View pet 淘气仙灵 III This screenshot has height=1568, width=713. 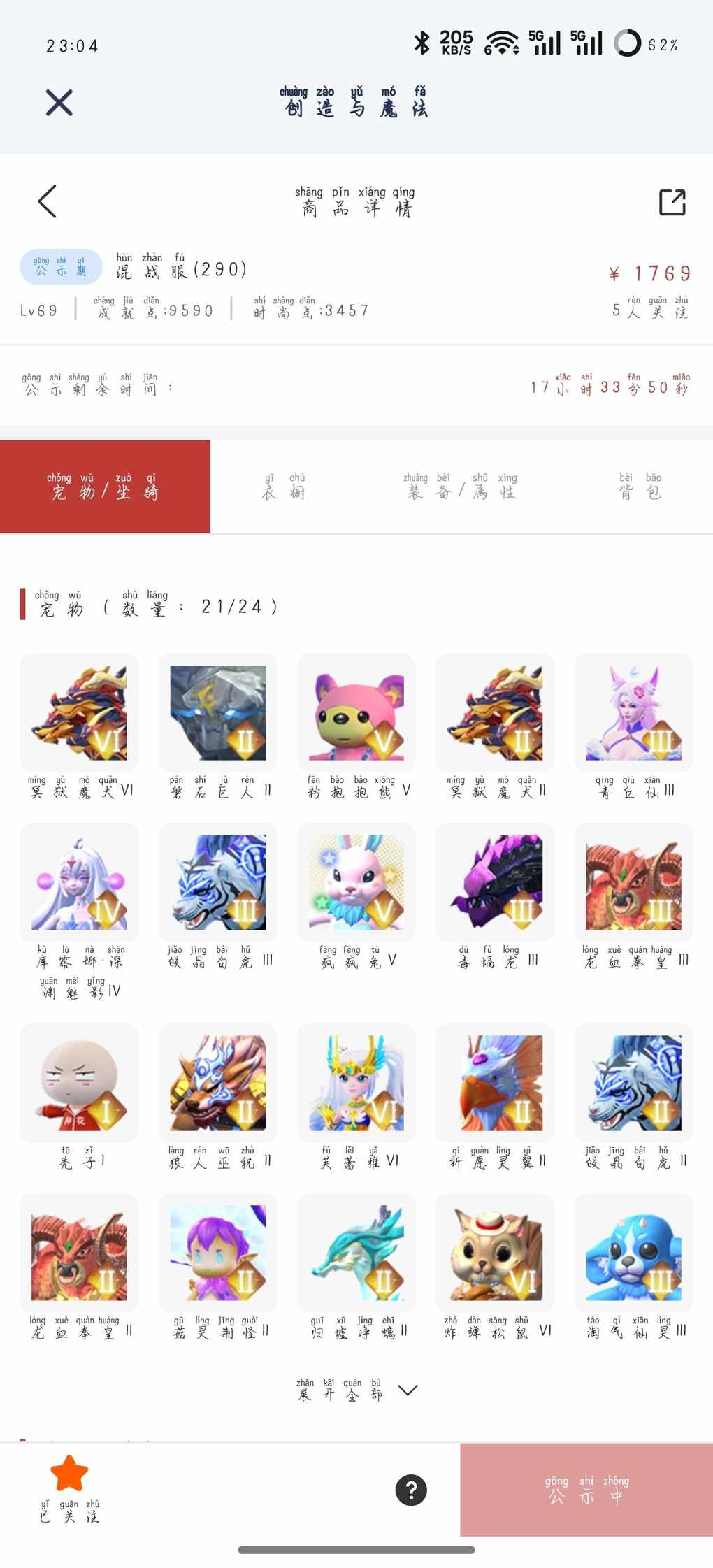click(633, 1253)
